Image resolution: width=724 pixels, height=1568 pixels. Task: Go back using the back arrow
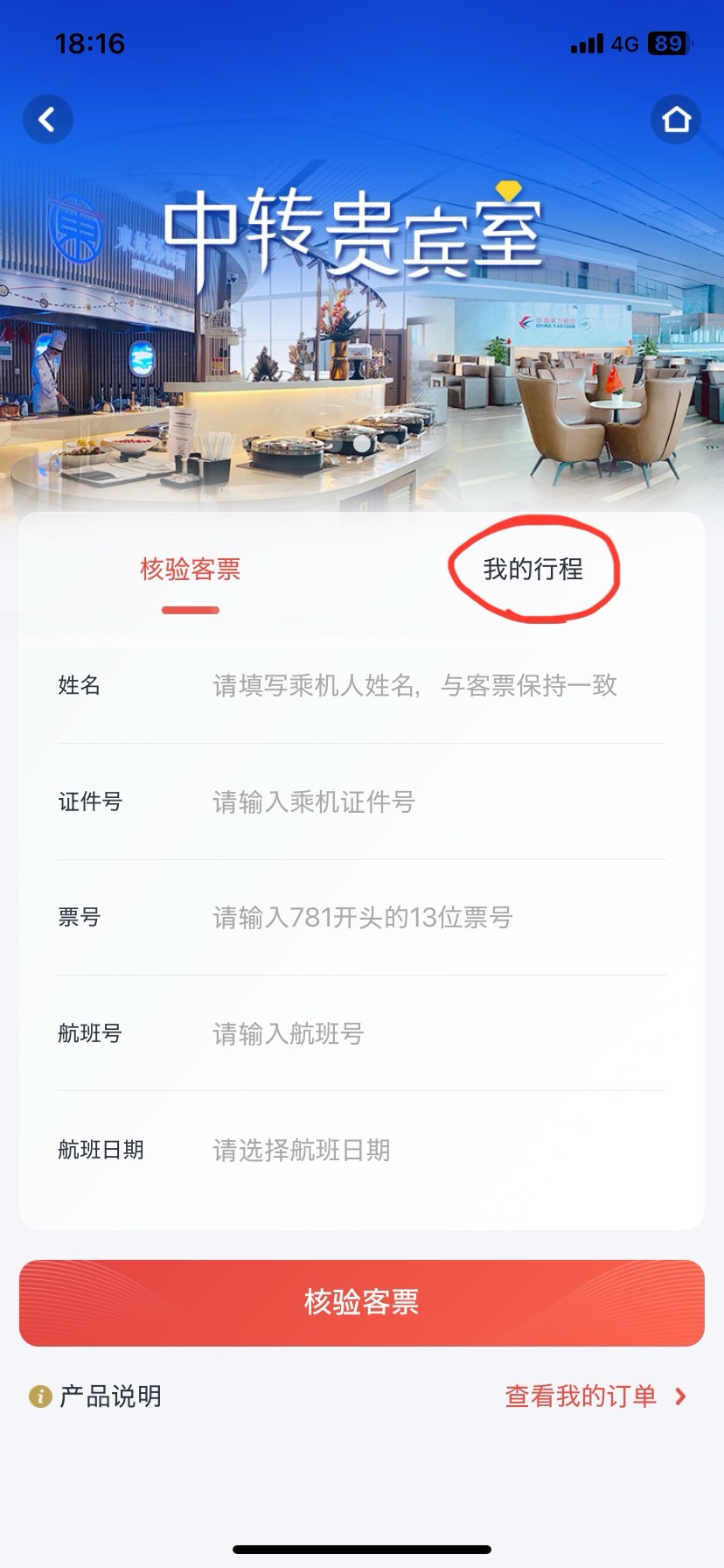47,119
